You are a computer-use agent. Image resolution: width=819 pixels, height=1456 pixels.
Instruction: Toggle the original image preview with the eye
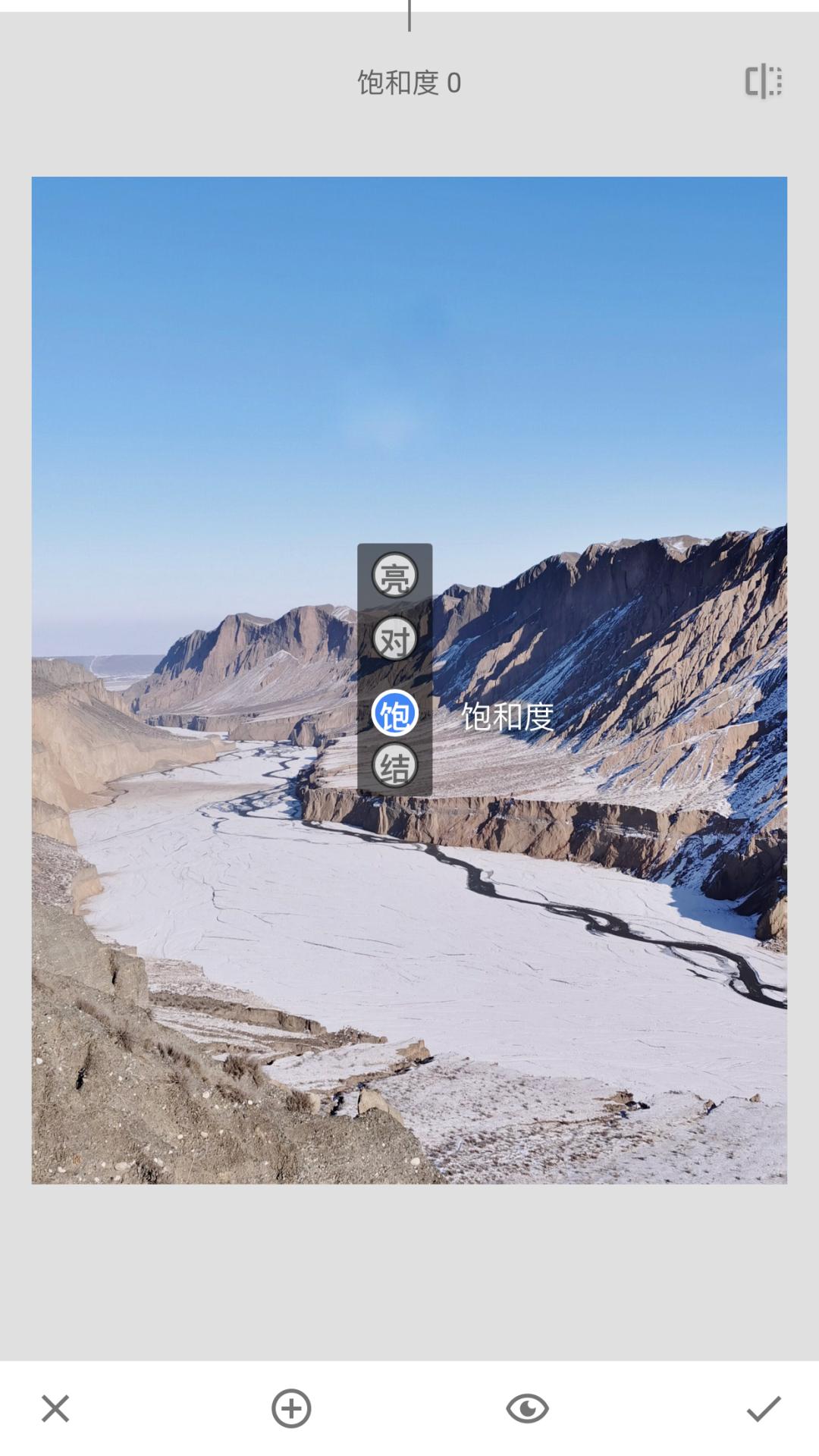coord(526,1408)
